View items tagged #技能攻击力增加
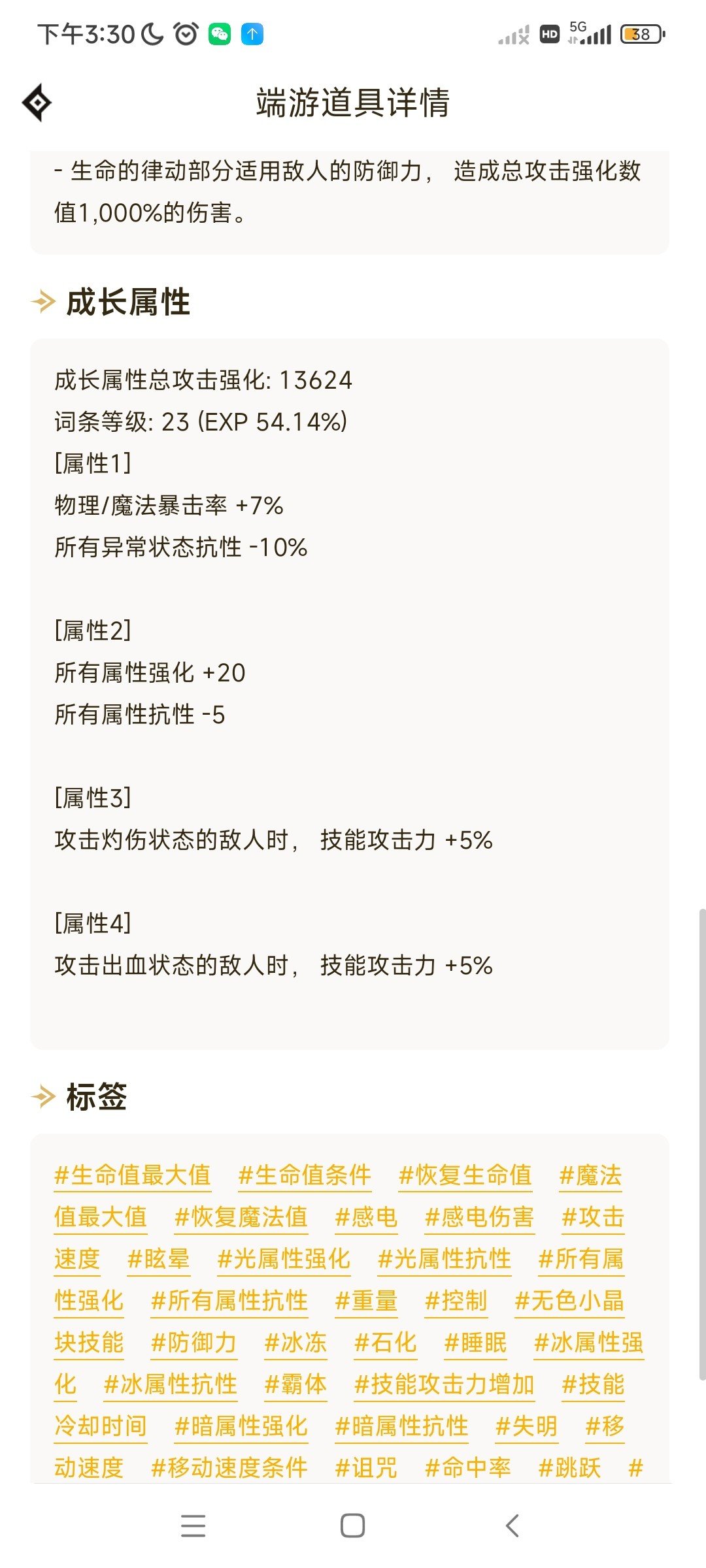706x1568 pixels. click(x=445, y=1384)
